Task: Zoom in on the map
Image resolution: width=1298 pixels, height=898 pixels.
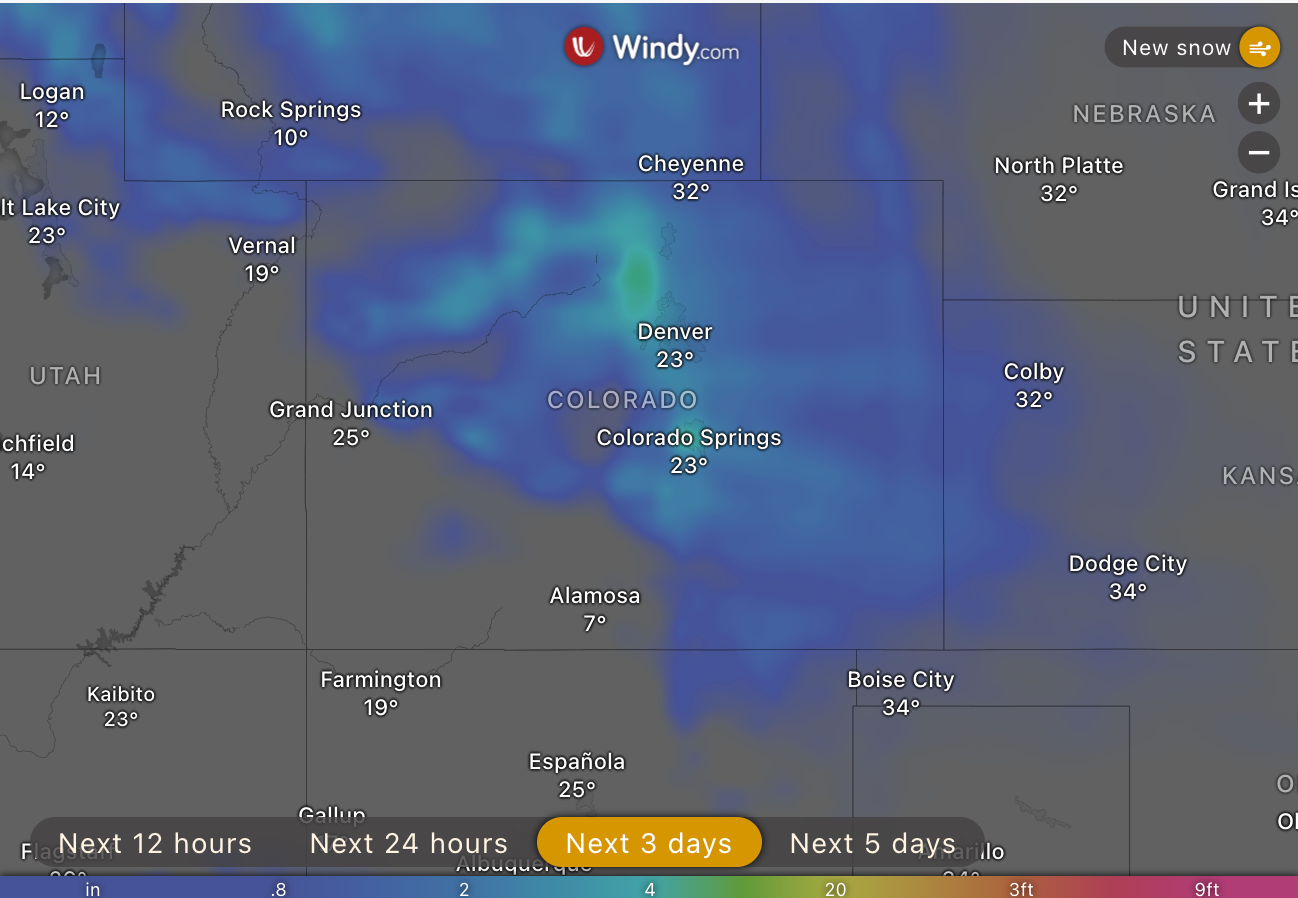Action: (x=1258, y=104)
